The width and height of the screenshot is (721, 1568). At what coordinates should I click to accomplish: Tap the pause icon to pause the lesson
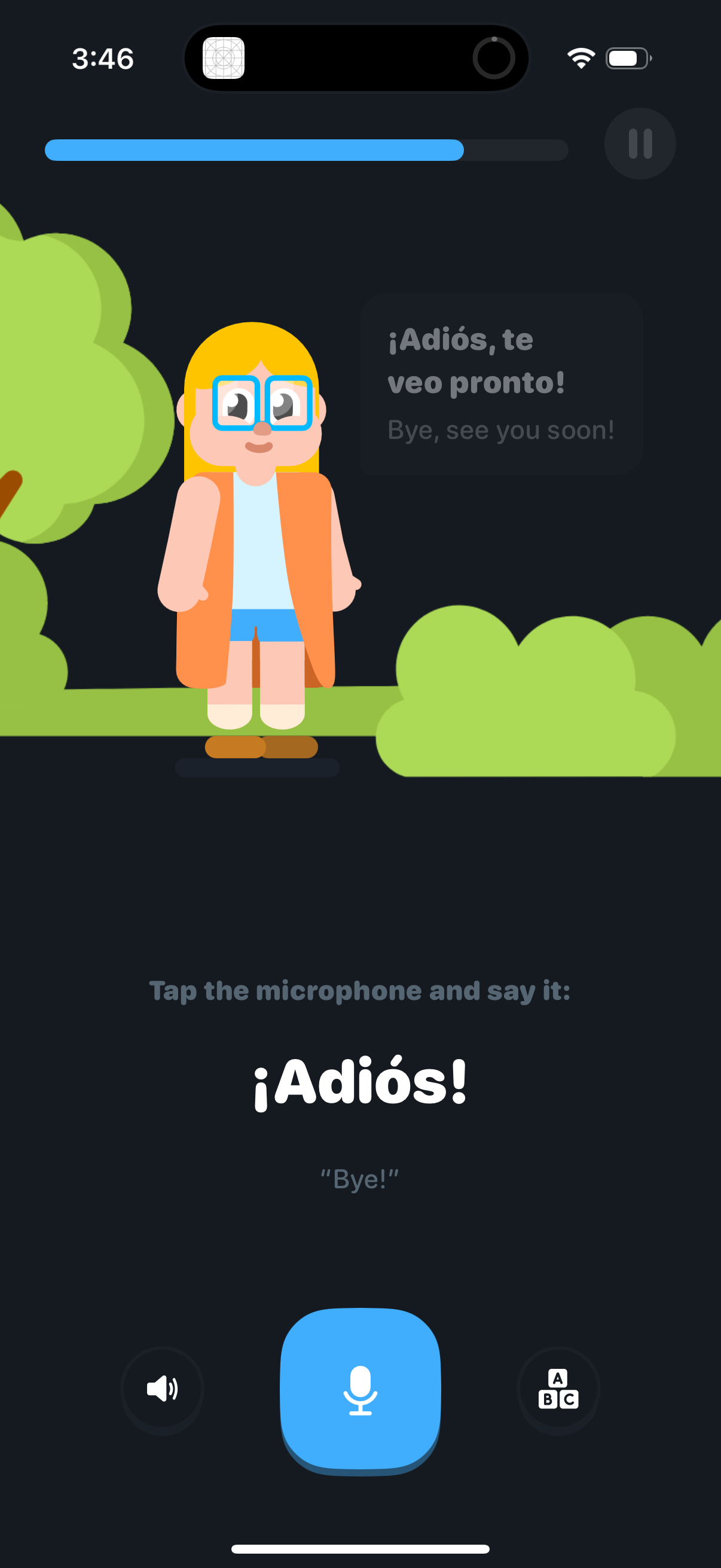click(640, 142)
